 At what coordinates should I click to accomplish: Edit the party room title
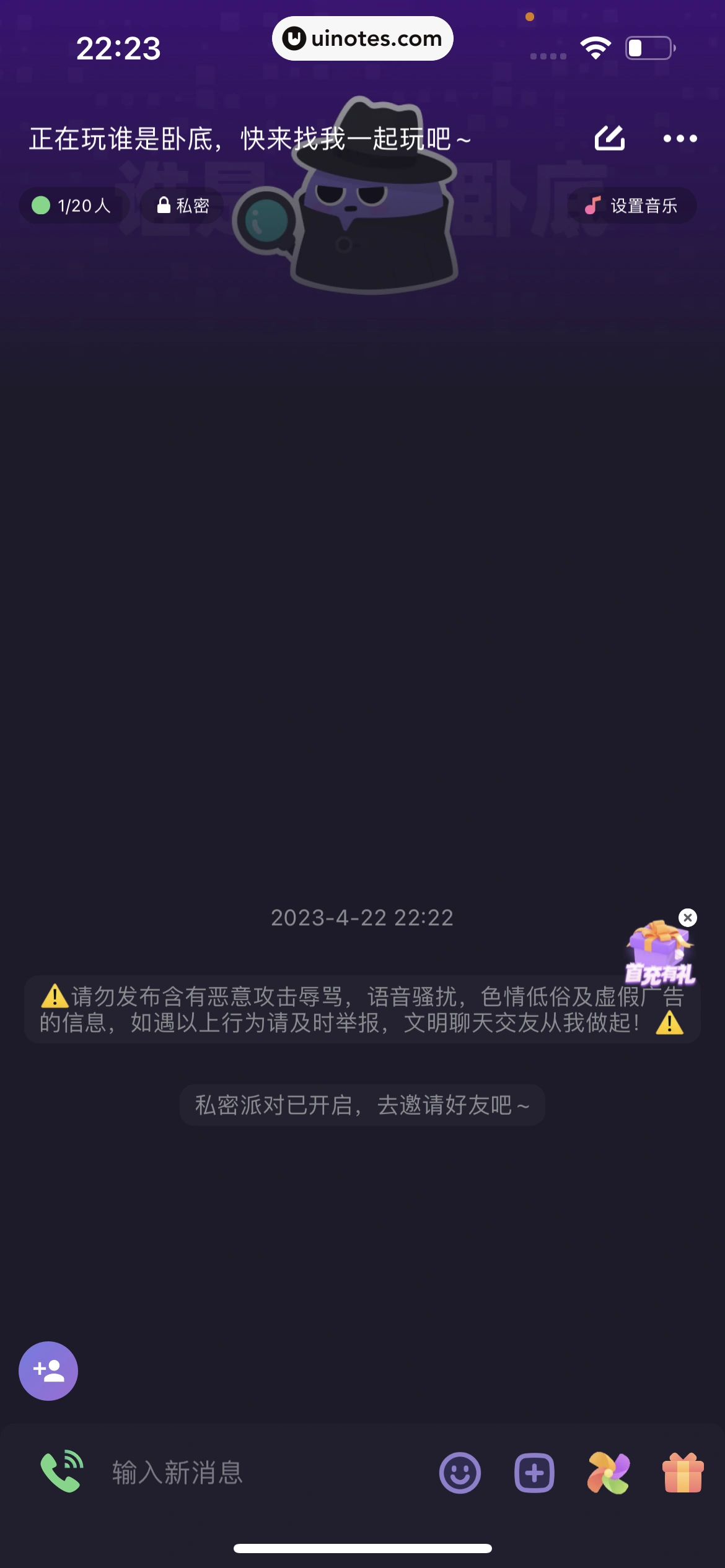pyautogui.click(x=609, y=138)
